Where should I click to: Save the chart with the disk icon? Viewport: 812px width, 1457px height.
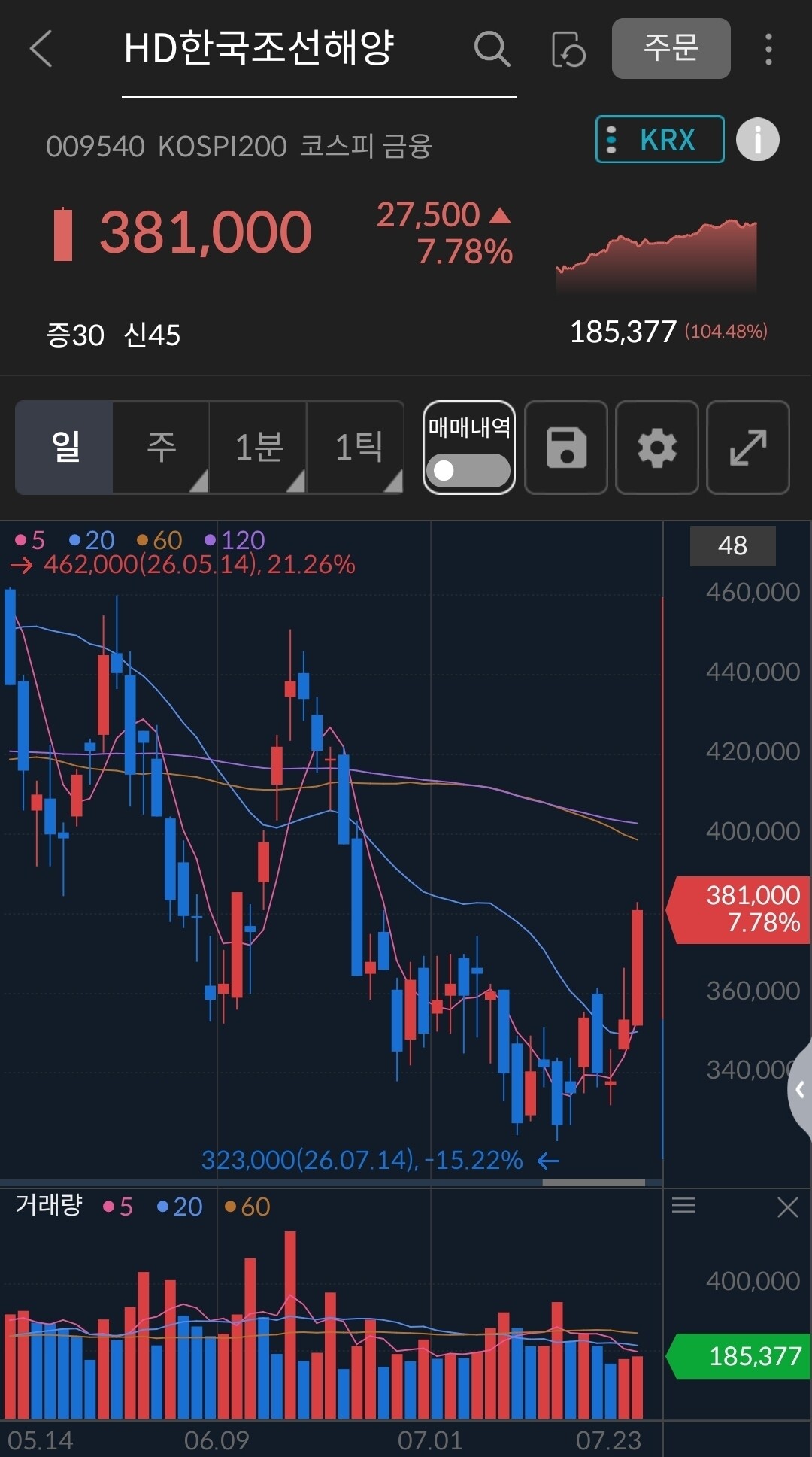pyautogui.click(x=566, y=448)
